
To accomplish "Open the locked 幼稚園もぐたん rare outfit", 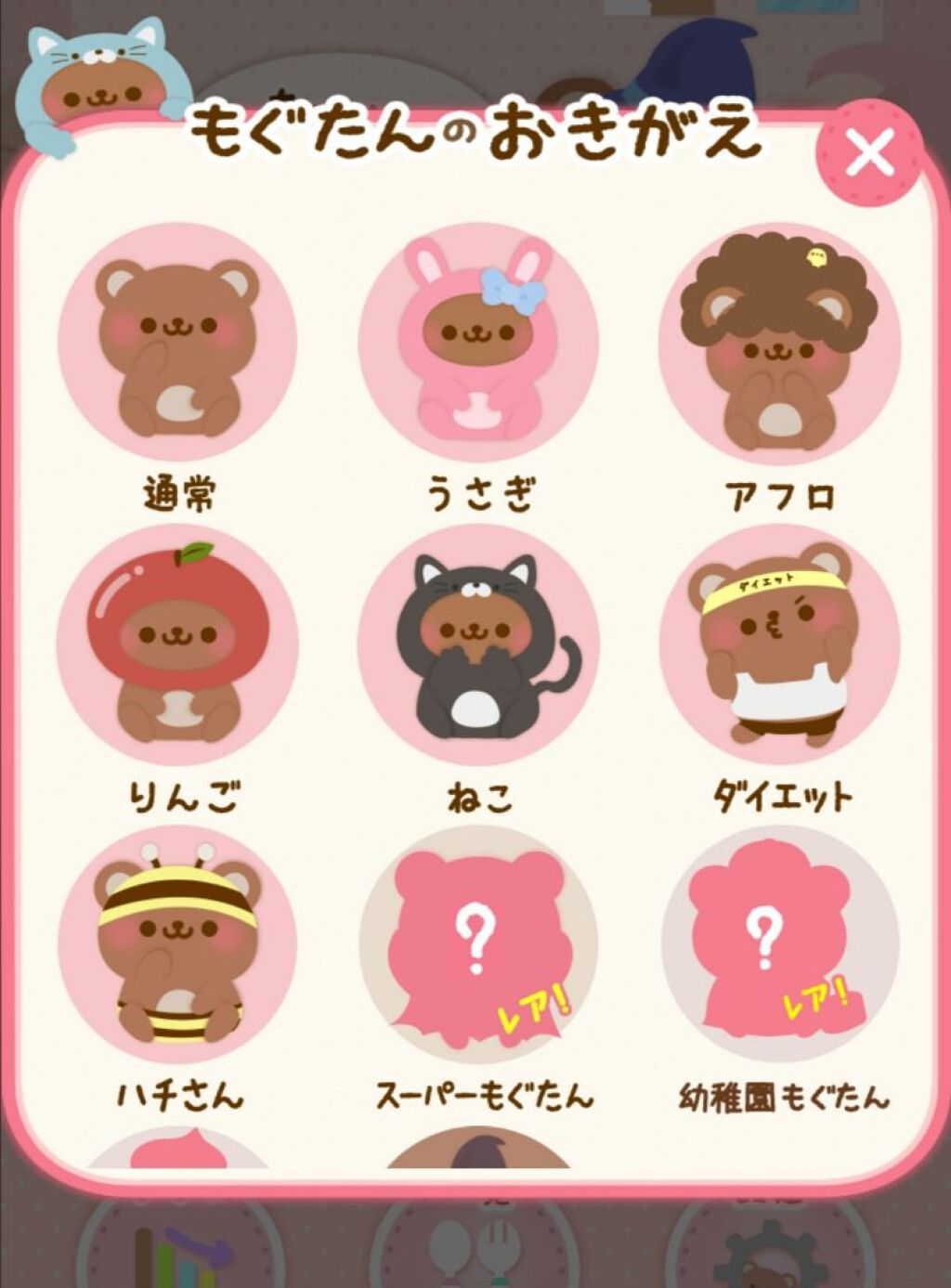I will pyautogui.click(x=779, y=944).
